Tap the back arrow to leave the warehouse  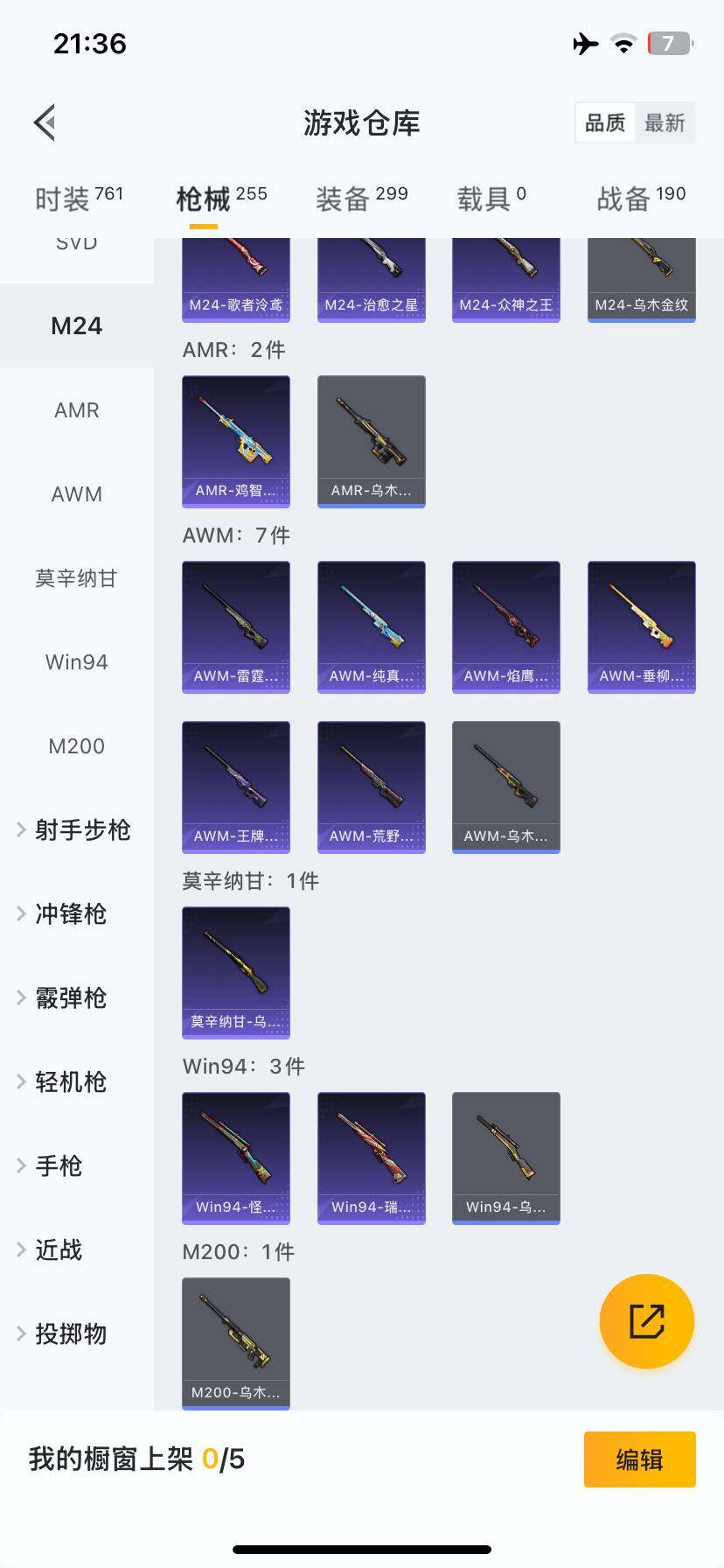coord(44,122)
